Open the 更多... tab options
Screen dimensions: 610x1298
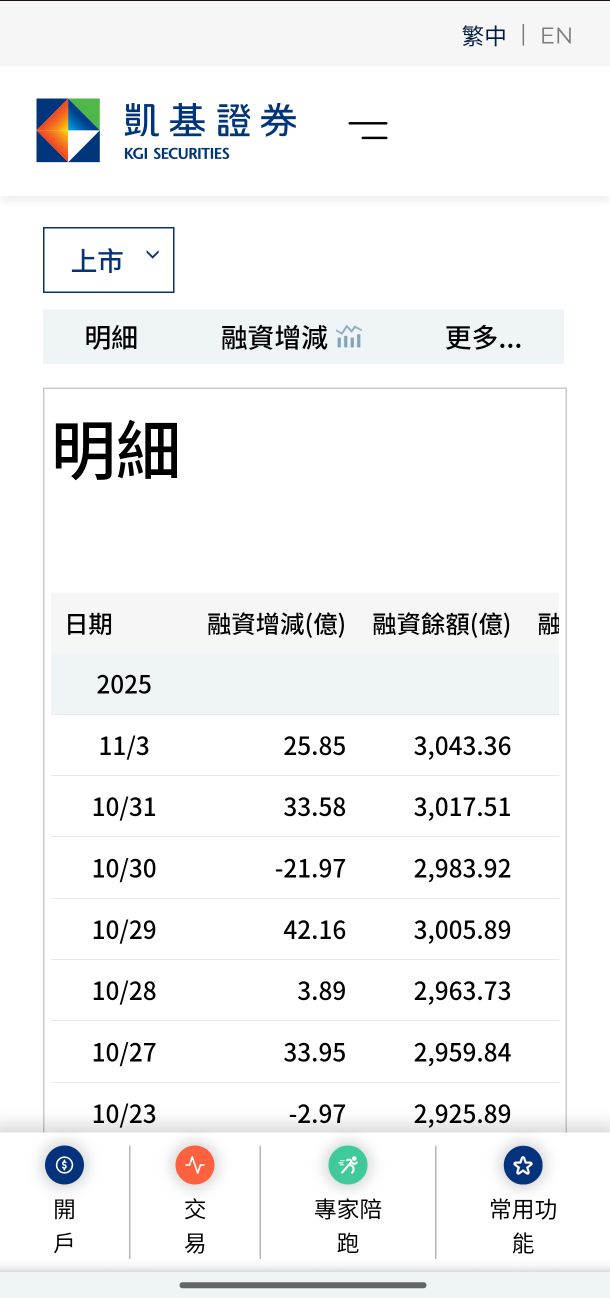click(x=483, y=338)
